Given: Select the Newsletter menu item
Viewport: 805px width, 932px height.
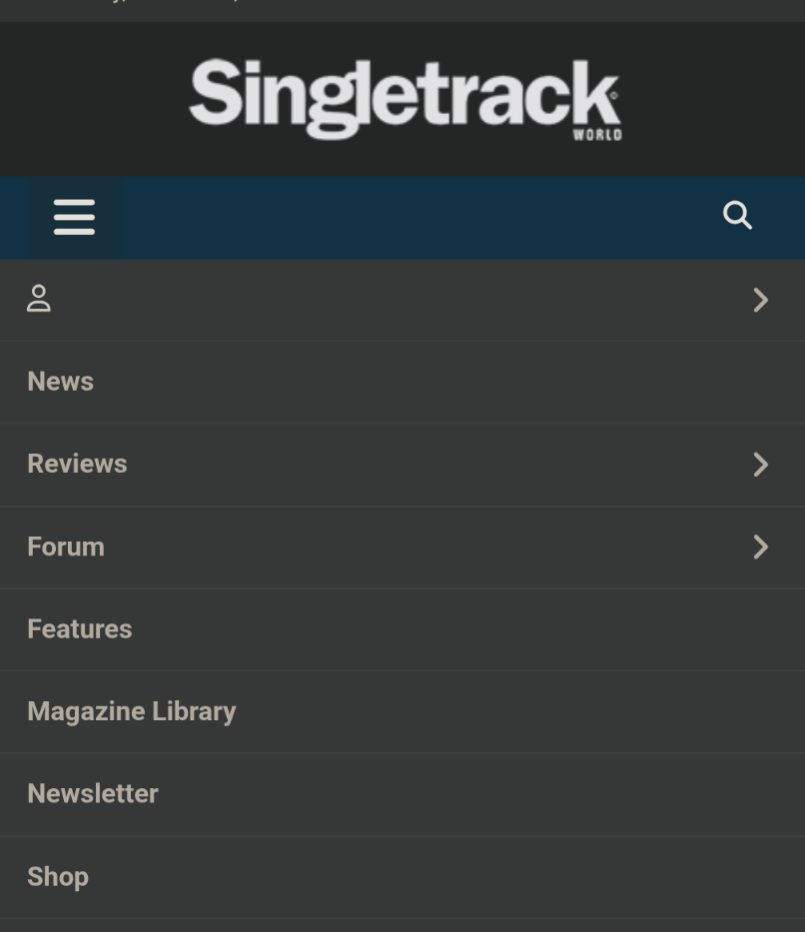Looking at the screenshot, I should pyautogui.click(x=93, y=794).
